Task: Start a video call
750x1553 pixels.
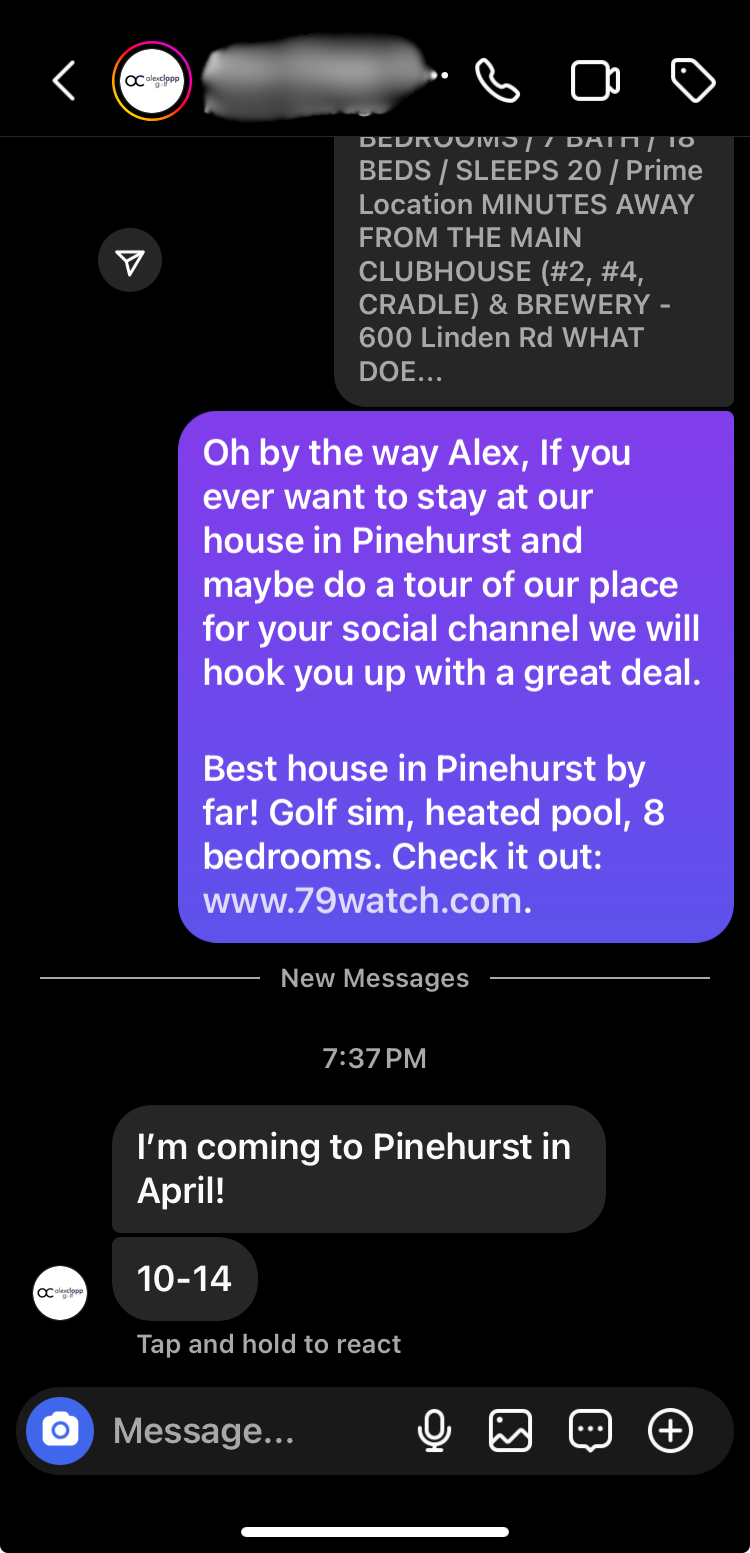Action: [595, 81]
